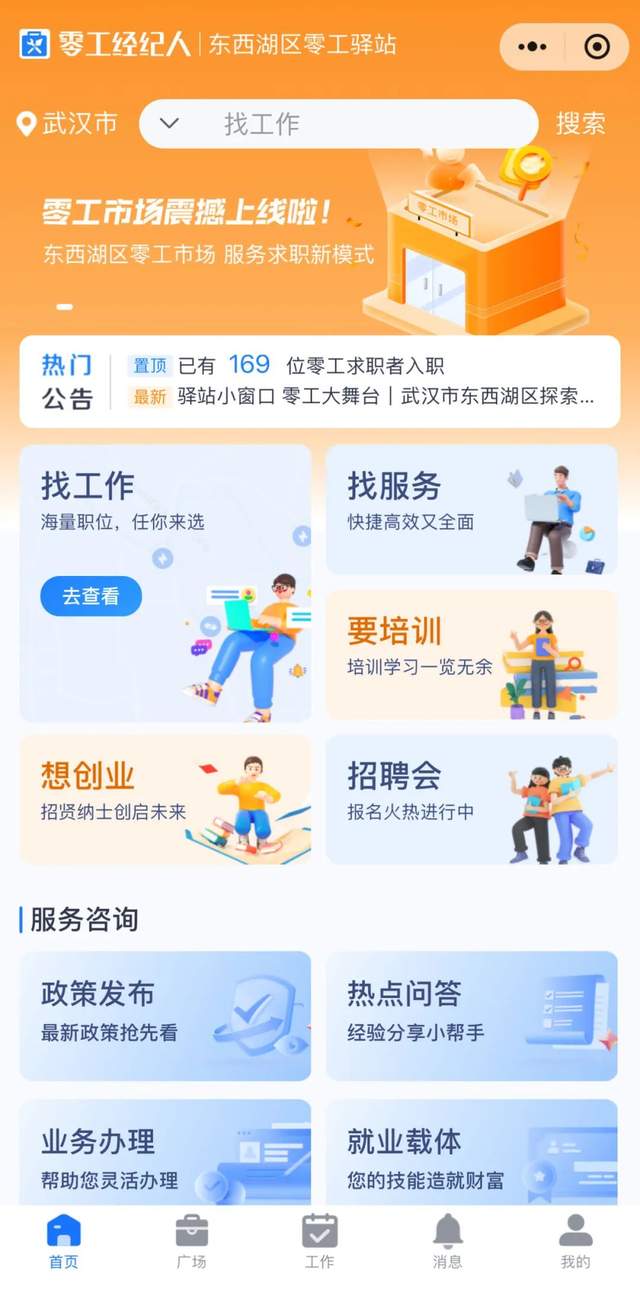Open the 找服务 card
This screenshot has width=640, height=1293.
coord(471,510)
